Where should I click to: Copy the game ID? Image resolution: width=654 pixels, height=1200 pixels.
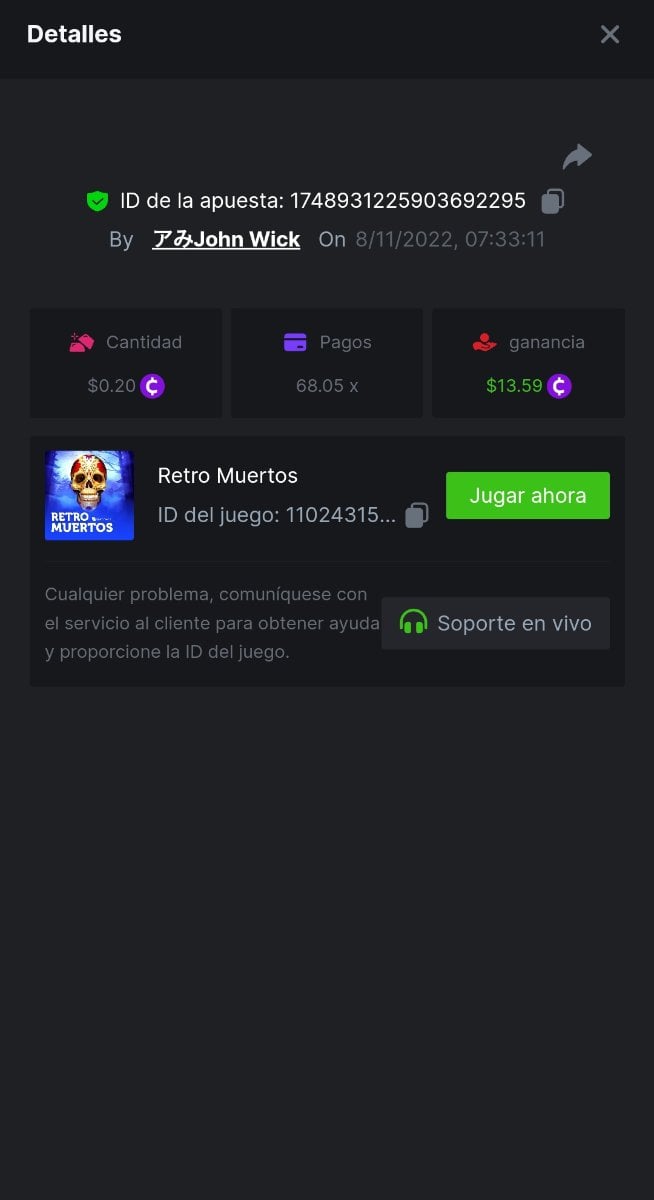point(417,515)
